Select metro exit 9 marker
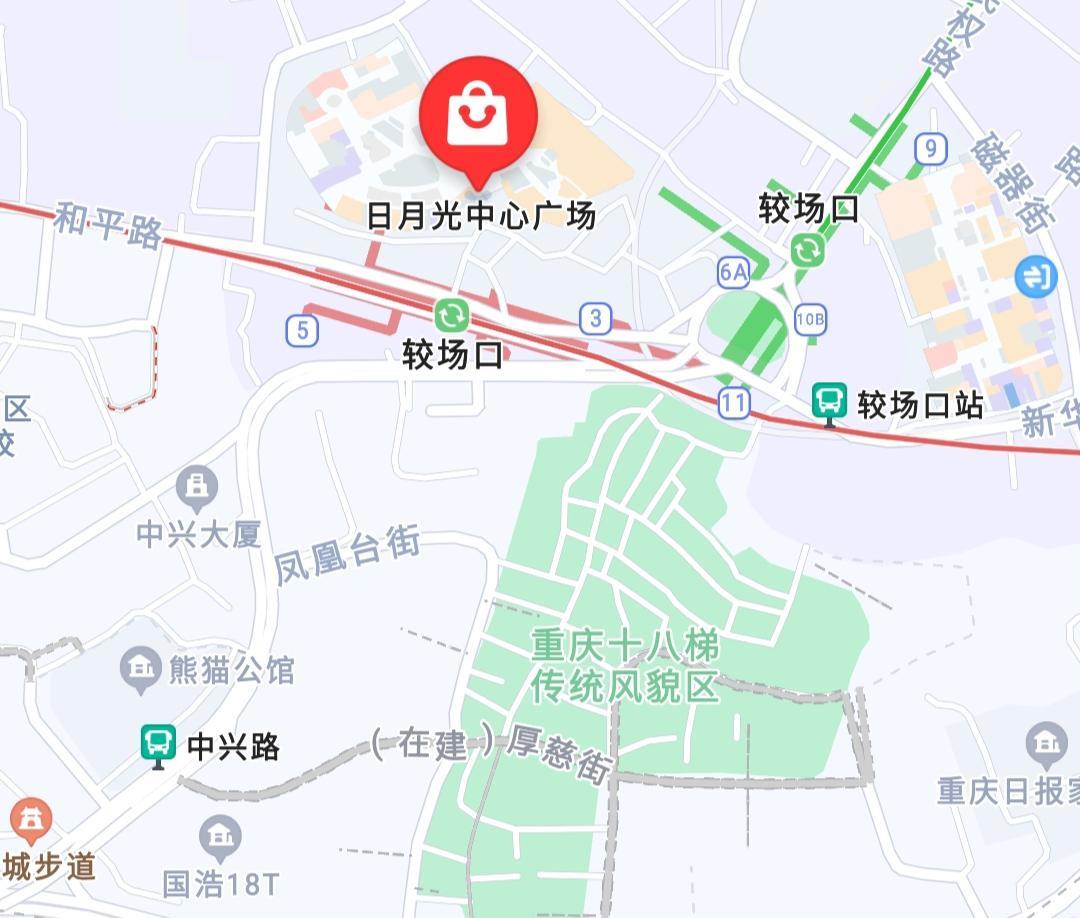The image size is (1080, 918). (931, 149)
